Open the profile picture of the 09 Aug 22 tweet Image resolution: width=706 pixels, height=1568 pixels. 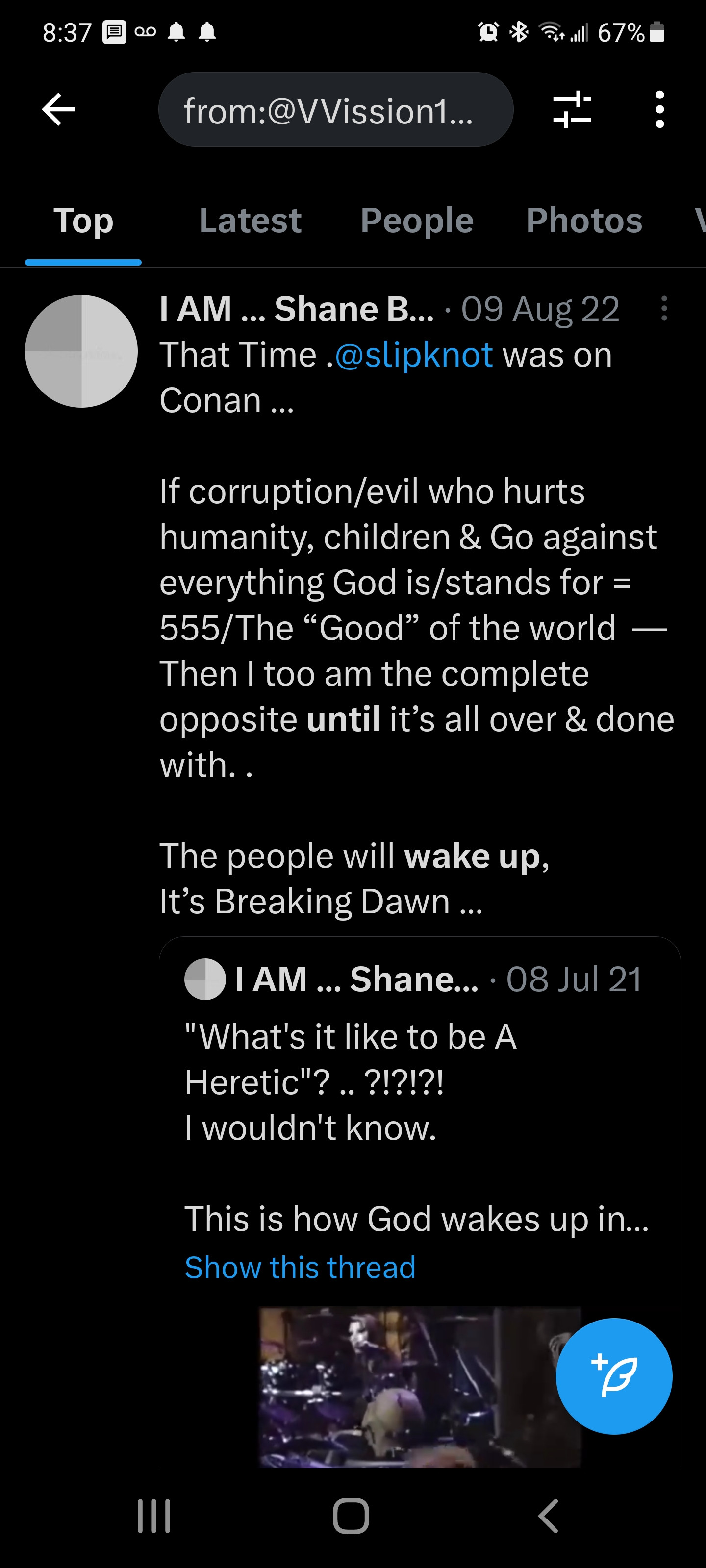(81, 351)
